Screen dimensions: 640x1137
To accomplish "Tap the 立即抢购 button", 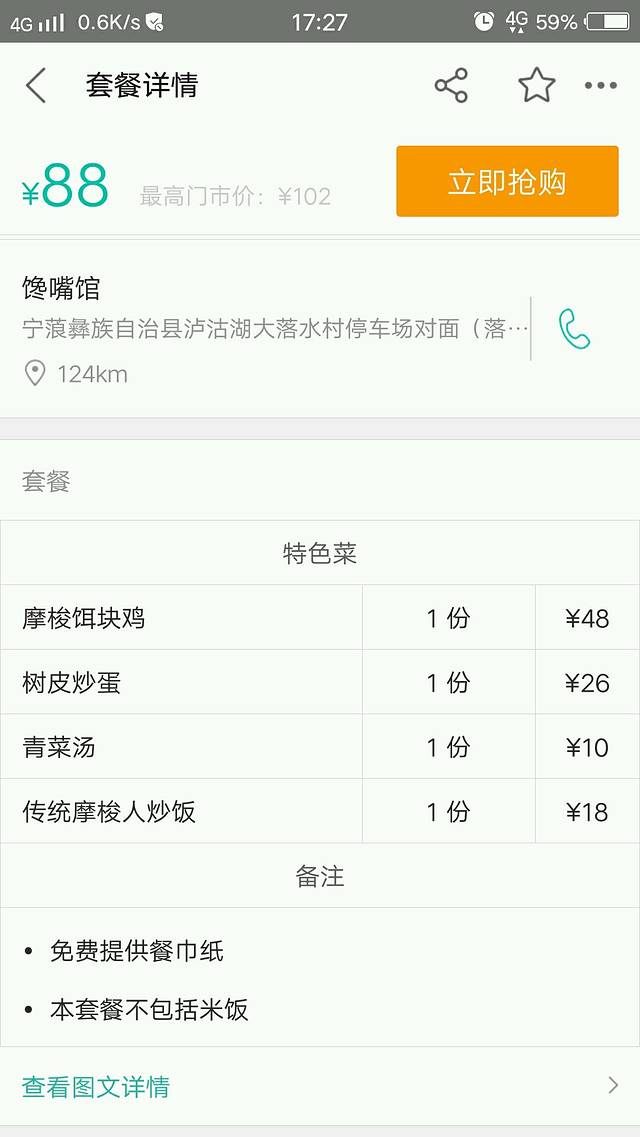I will coord(507,182).
